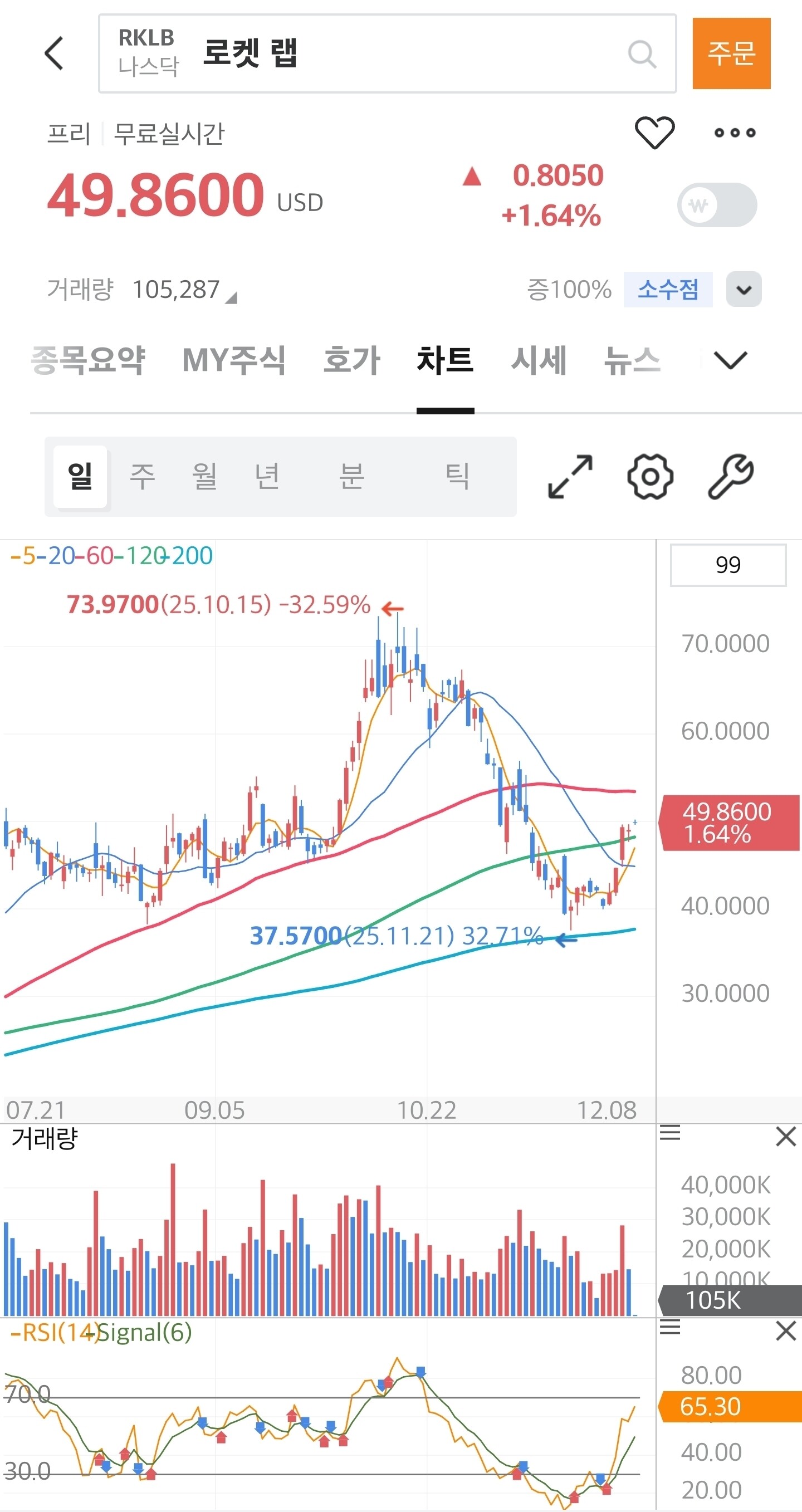The width and height of the screenshot is (802, 1512).
Task: Open the 시세 tab
Action: pos(539,360)
